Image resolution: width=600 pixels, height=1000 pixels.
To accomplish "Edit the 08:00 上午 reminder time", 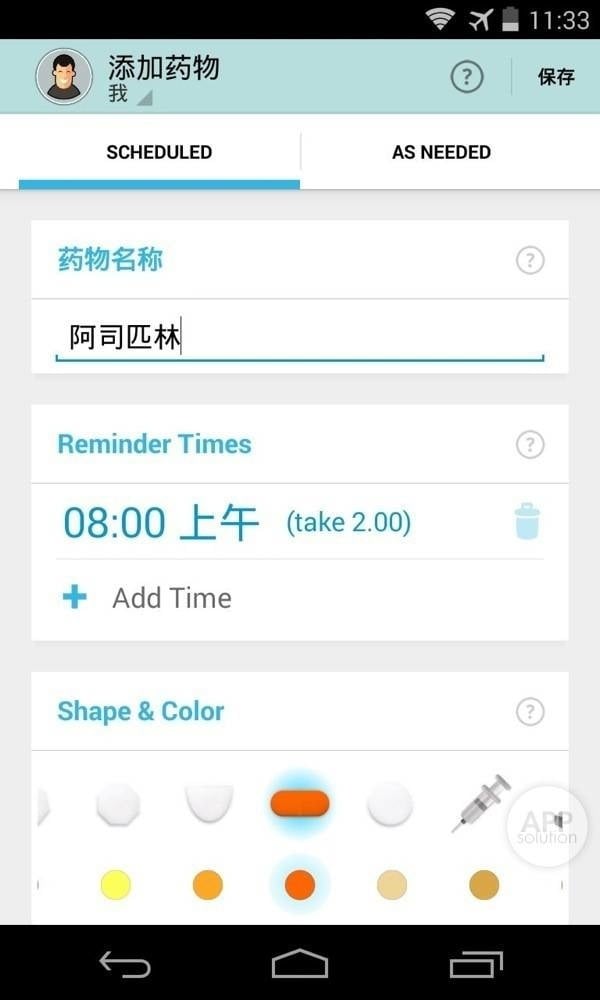I will (161, 523).
